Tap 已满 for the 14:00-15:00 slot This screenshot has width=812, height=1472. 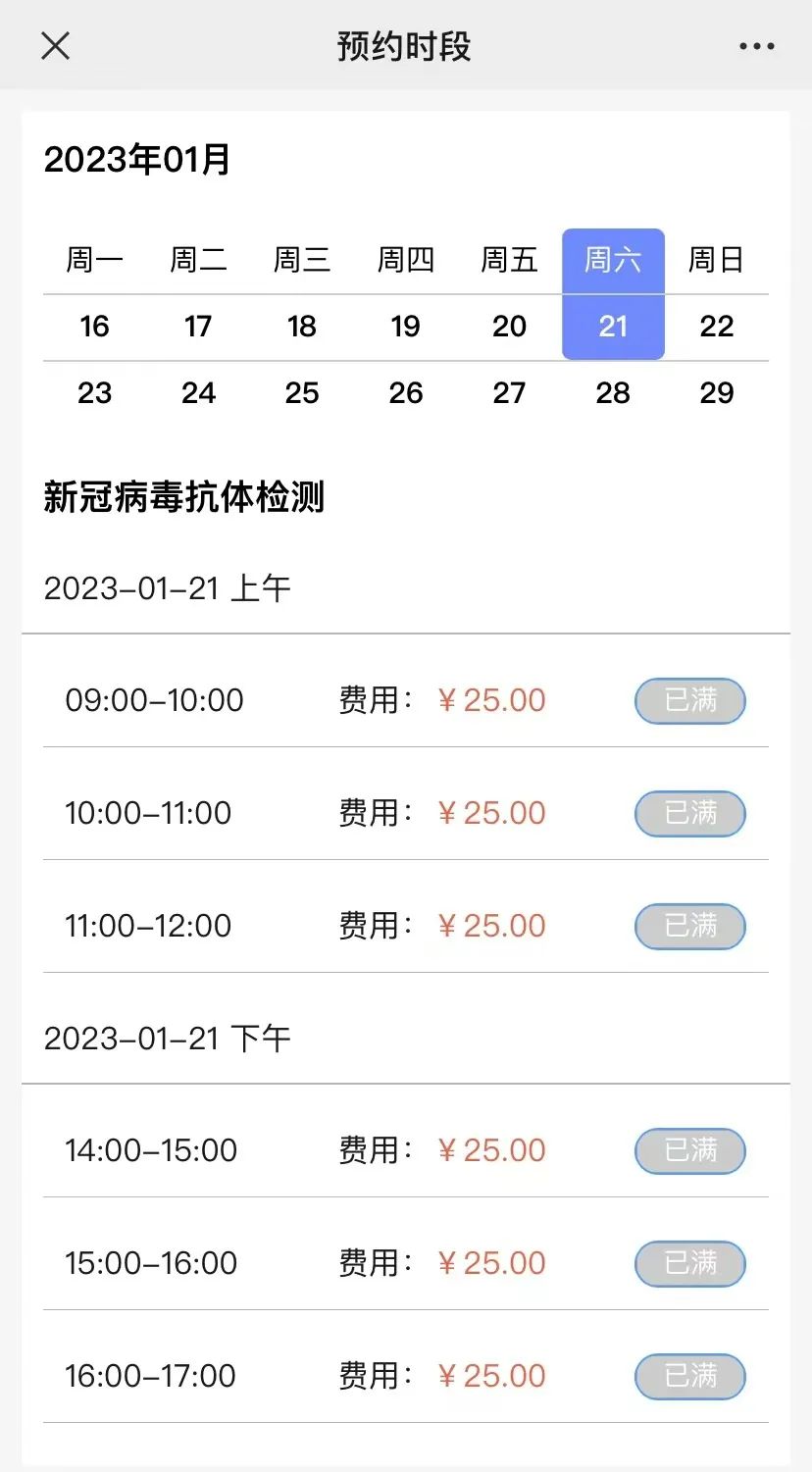690,1151
